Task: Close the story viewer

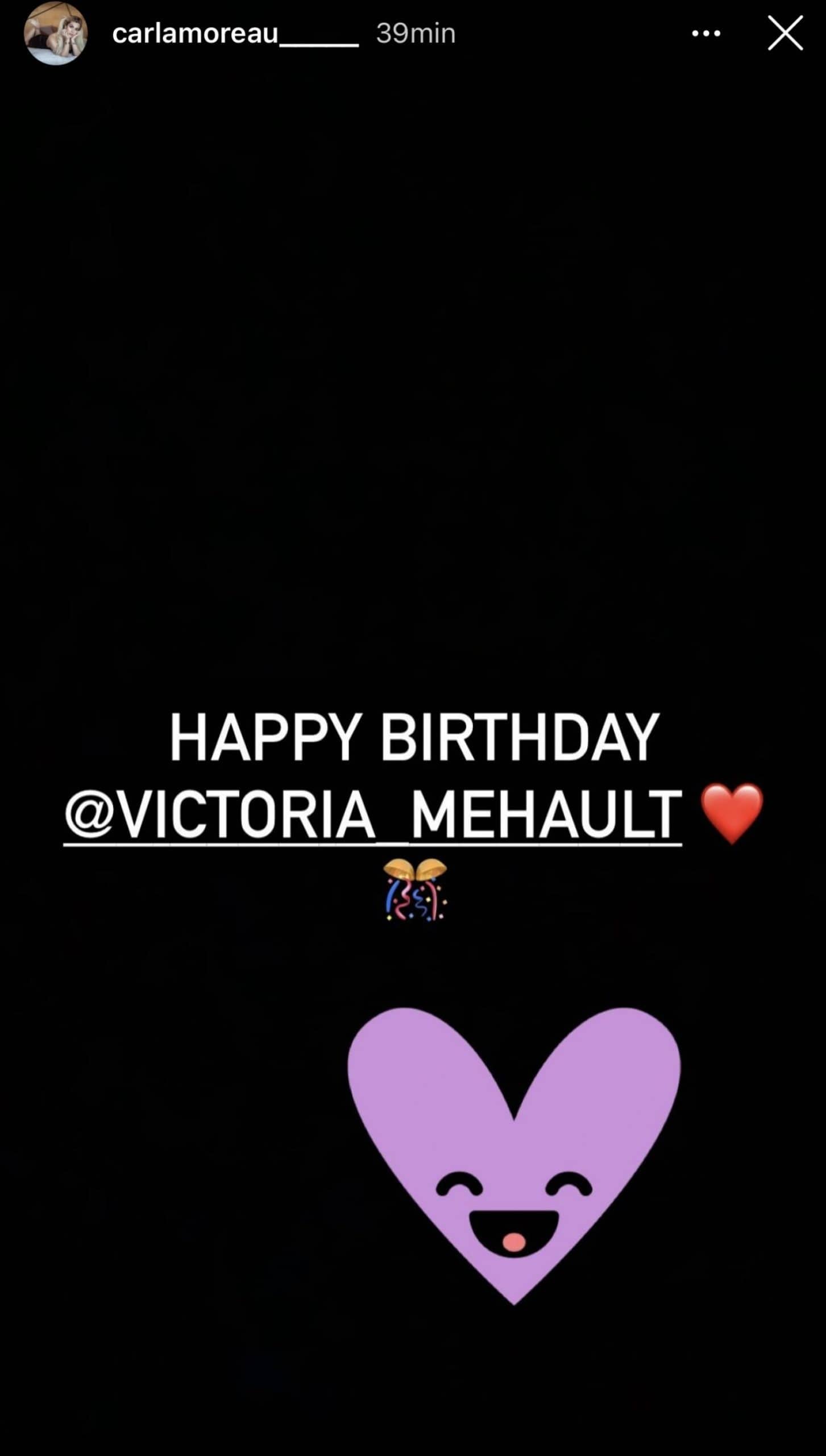Action: [x=785, y=34]
